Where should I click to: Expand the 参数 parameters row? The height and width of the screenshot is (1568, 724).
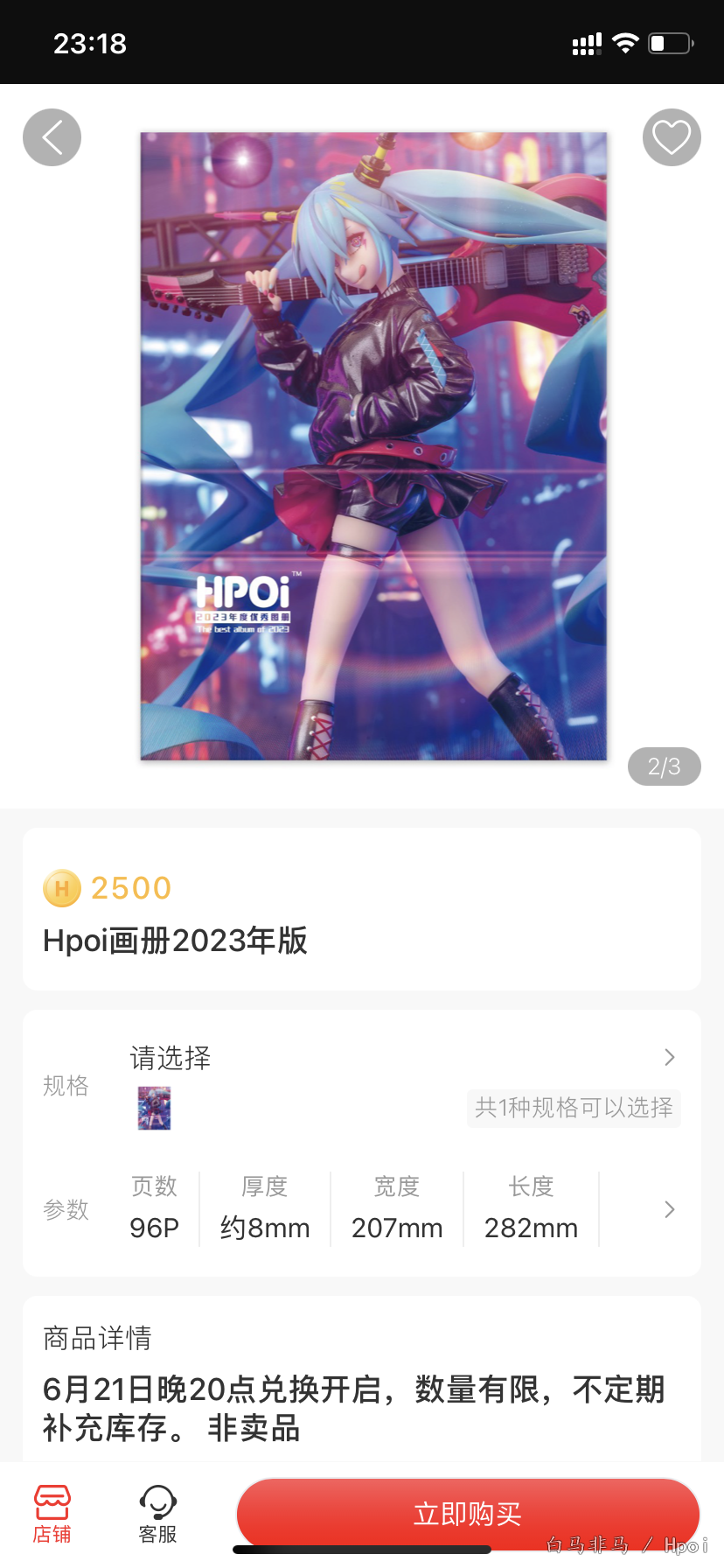point(669,1209)
